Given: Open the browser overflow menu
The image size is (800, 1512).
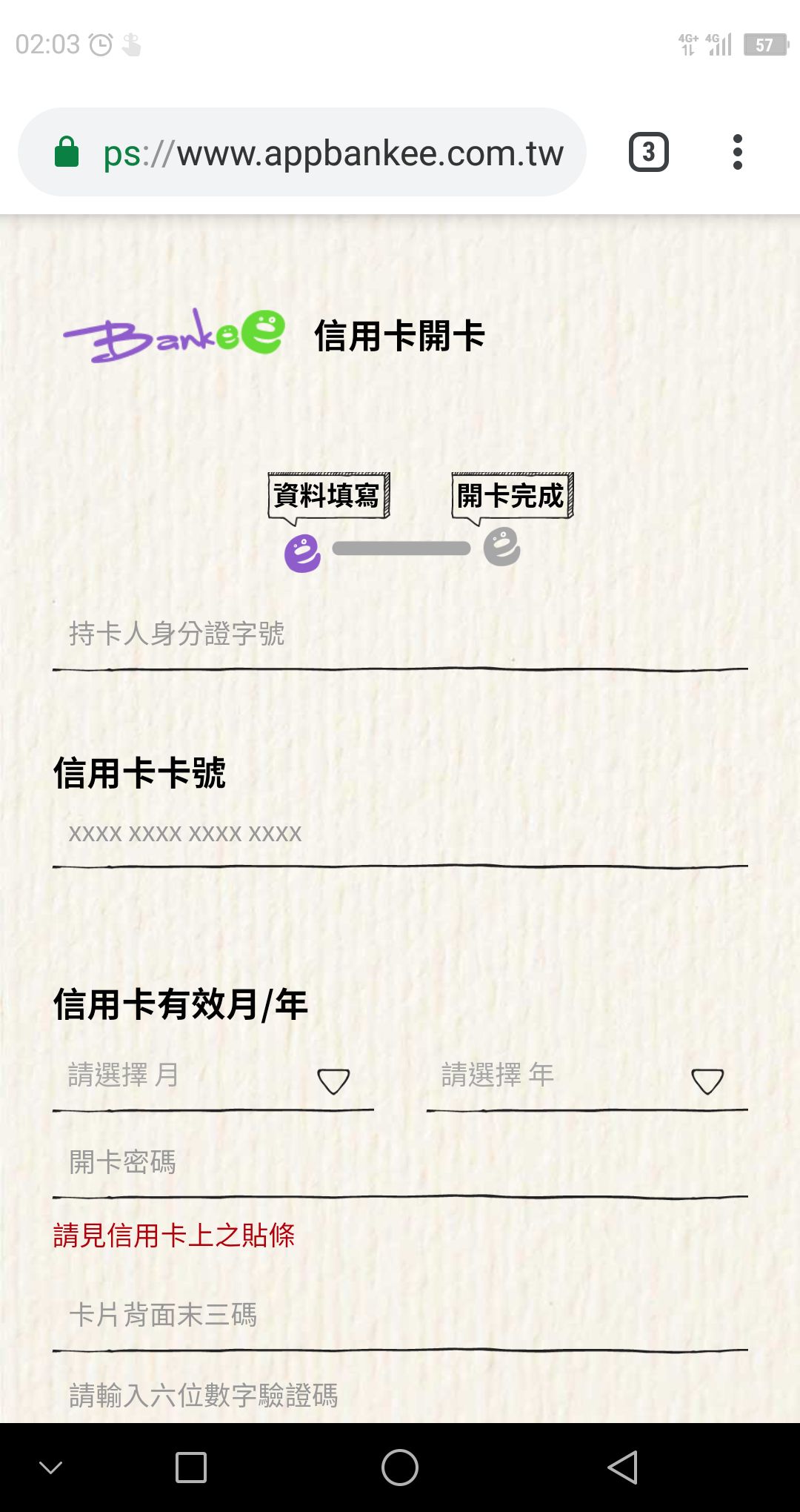Looking at the screenshot, I should (x=737, y=153).
